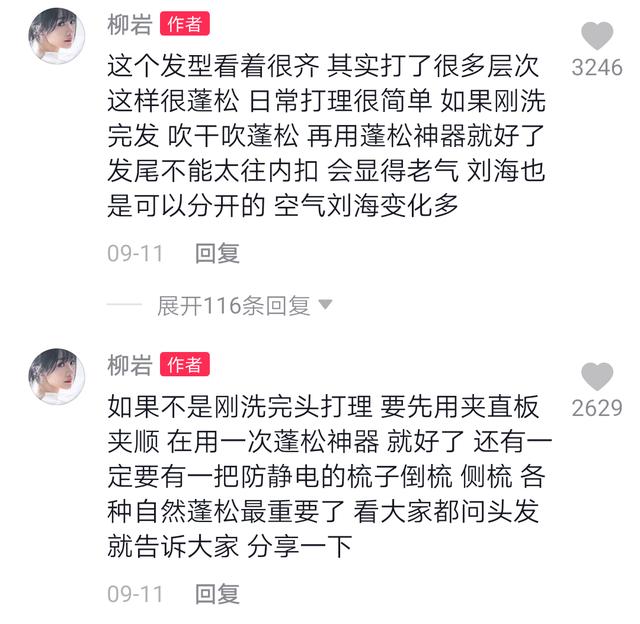Reply to the comment about 夹直板夹顺
The image size is (640, 624).
[217, 594]
